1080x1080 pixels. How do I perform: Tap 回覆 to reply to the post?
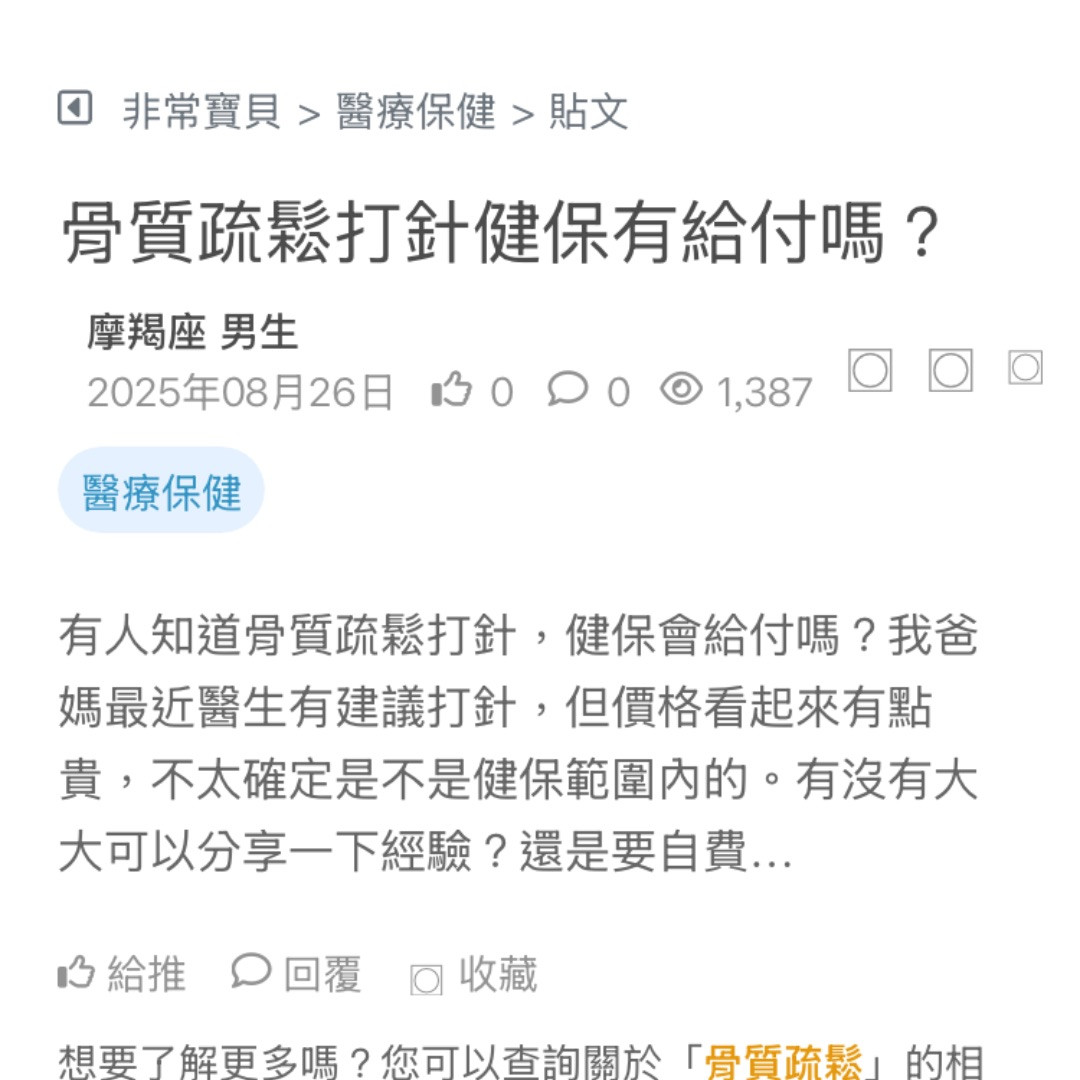297,973
